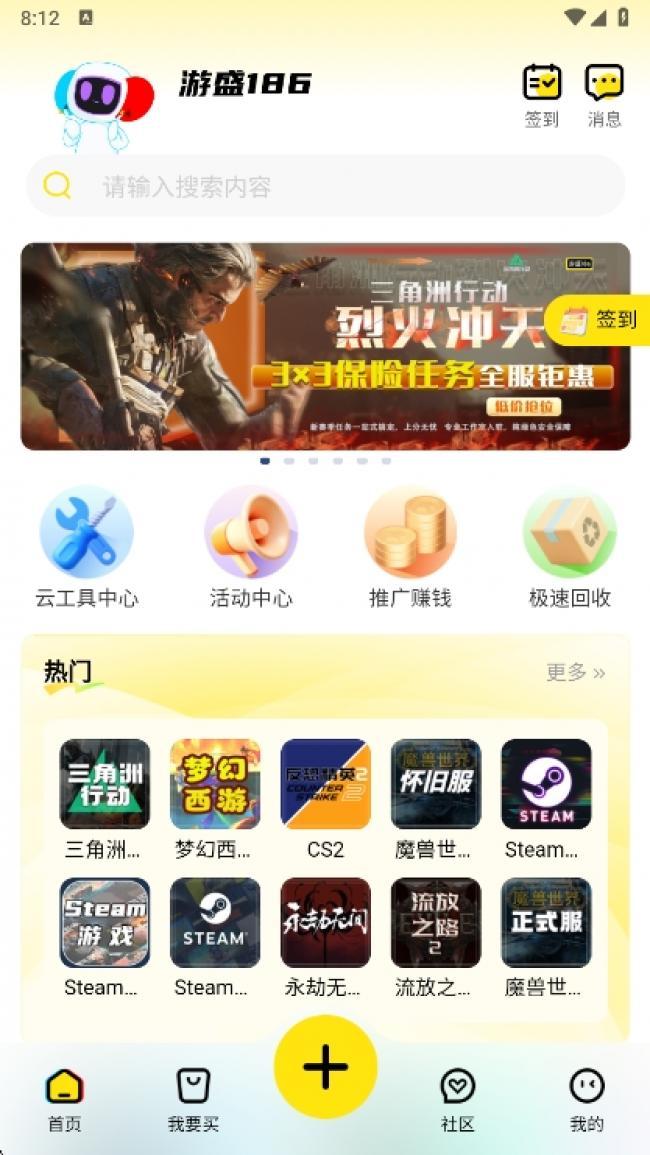Image resolution: width=650 pixels, height=1155 pixels.
Task: Tap the floating 签到 button
Action: pos(600,320)
